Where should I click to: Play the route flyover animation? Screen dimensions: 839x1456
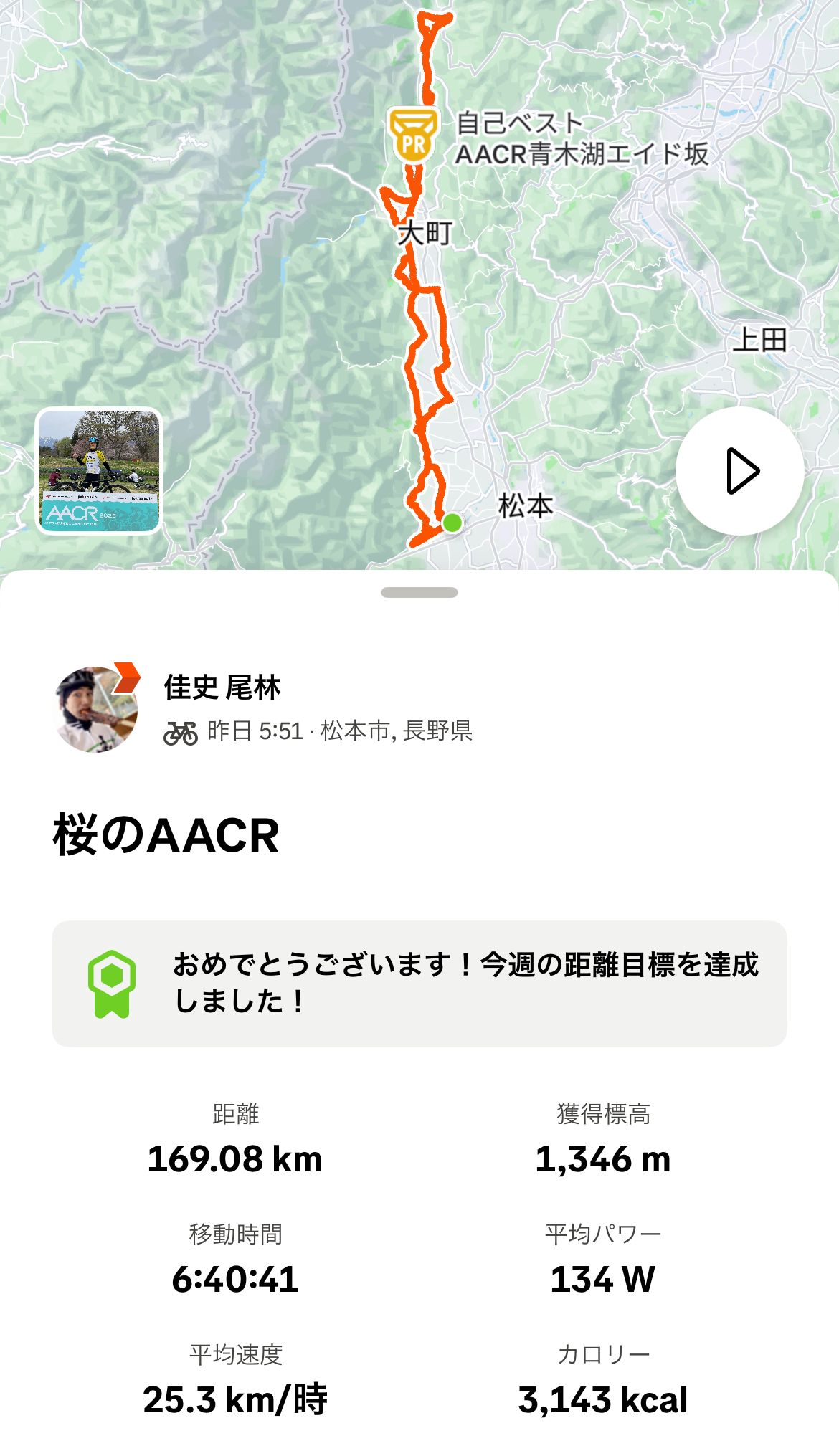(739, 471)
